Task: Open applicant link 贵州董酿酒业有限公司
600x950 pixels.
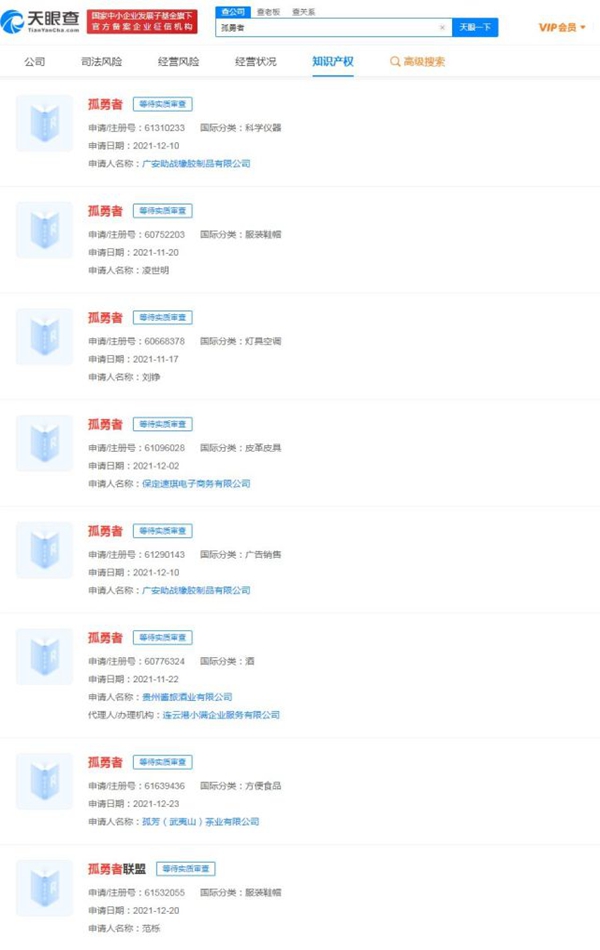Action: click(x=187, y=697)
